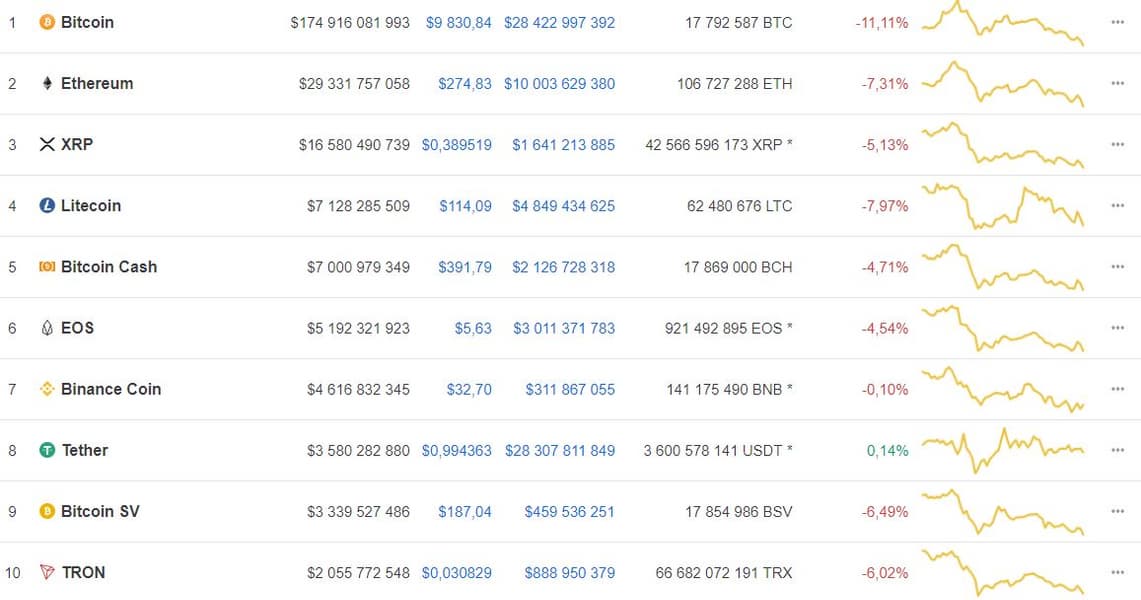Image resolution: width=1141 pixels, height=600 pixels.
Task: Open the three-dot menu for Tether
Action: 1117,450
